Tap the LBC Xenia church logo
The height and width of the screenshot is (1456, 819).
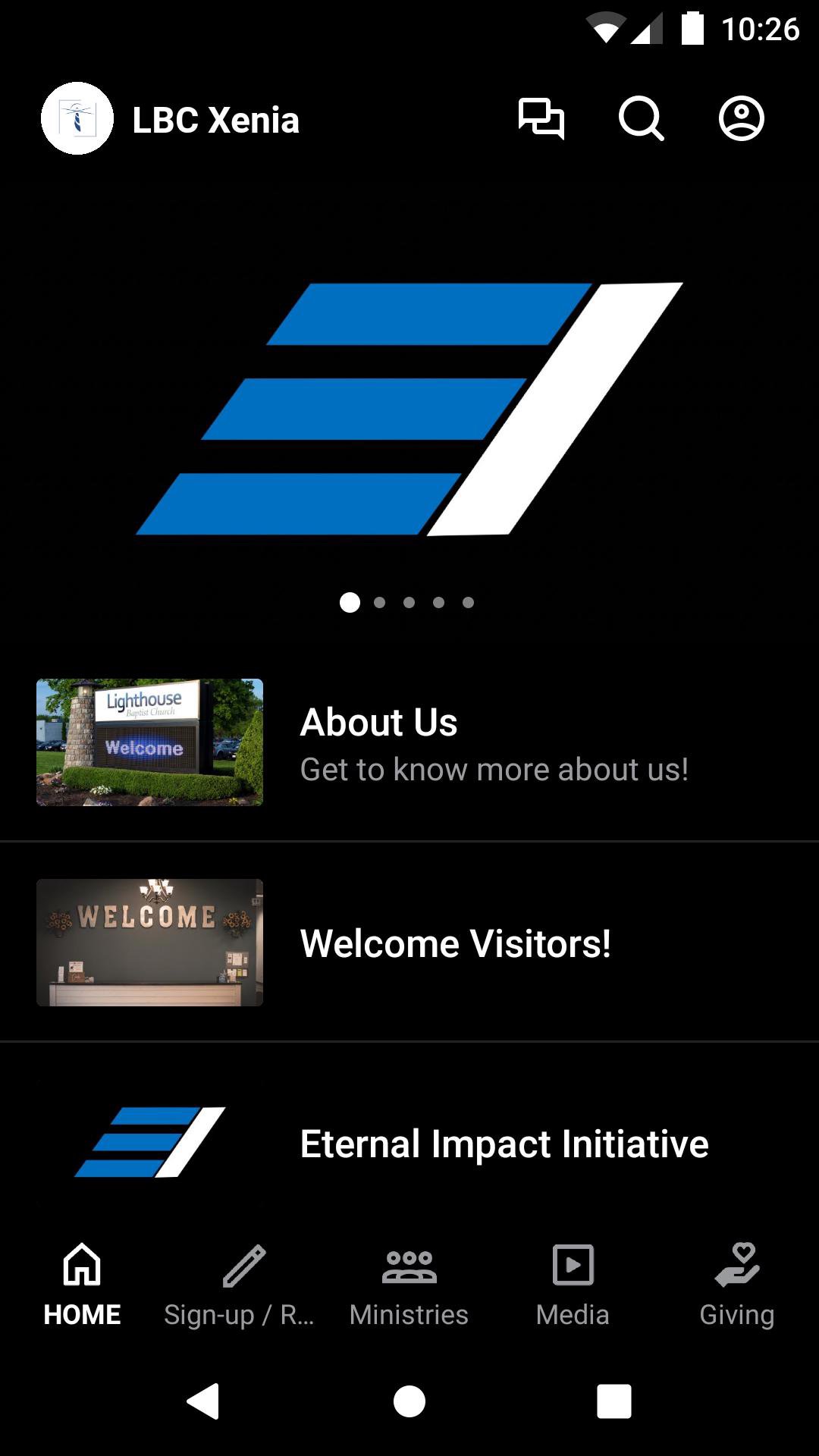coord(77,119)
